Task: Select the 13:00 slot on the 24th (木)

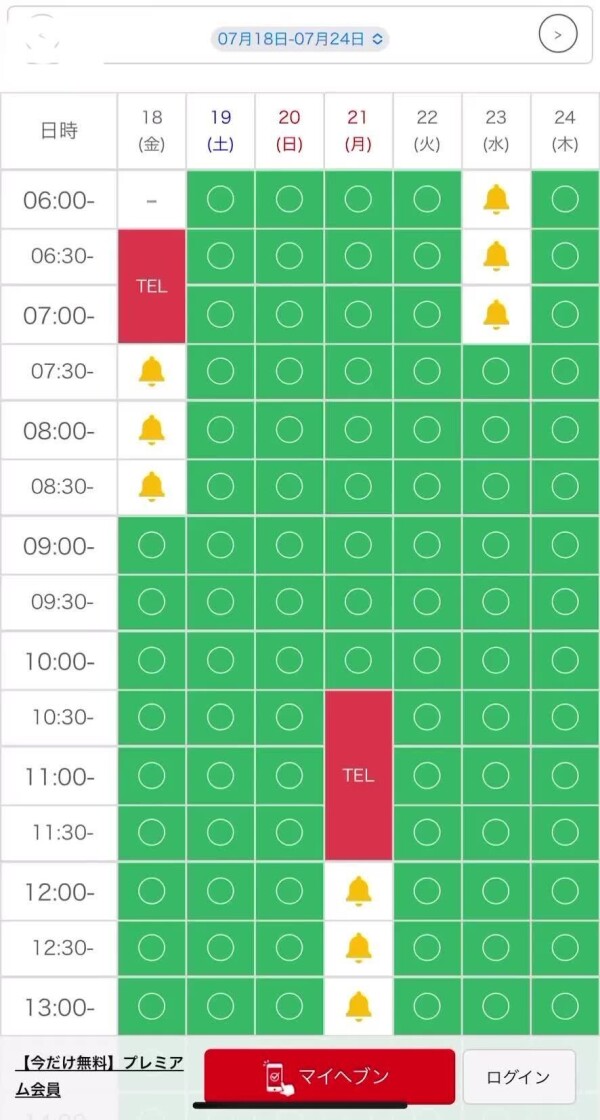Action: (565, 1006)
